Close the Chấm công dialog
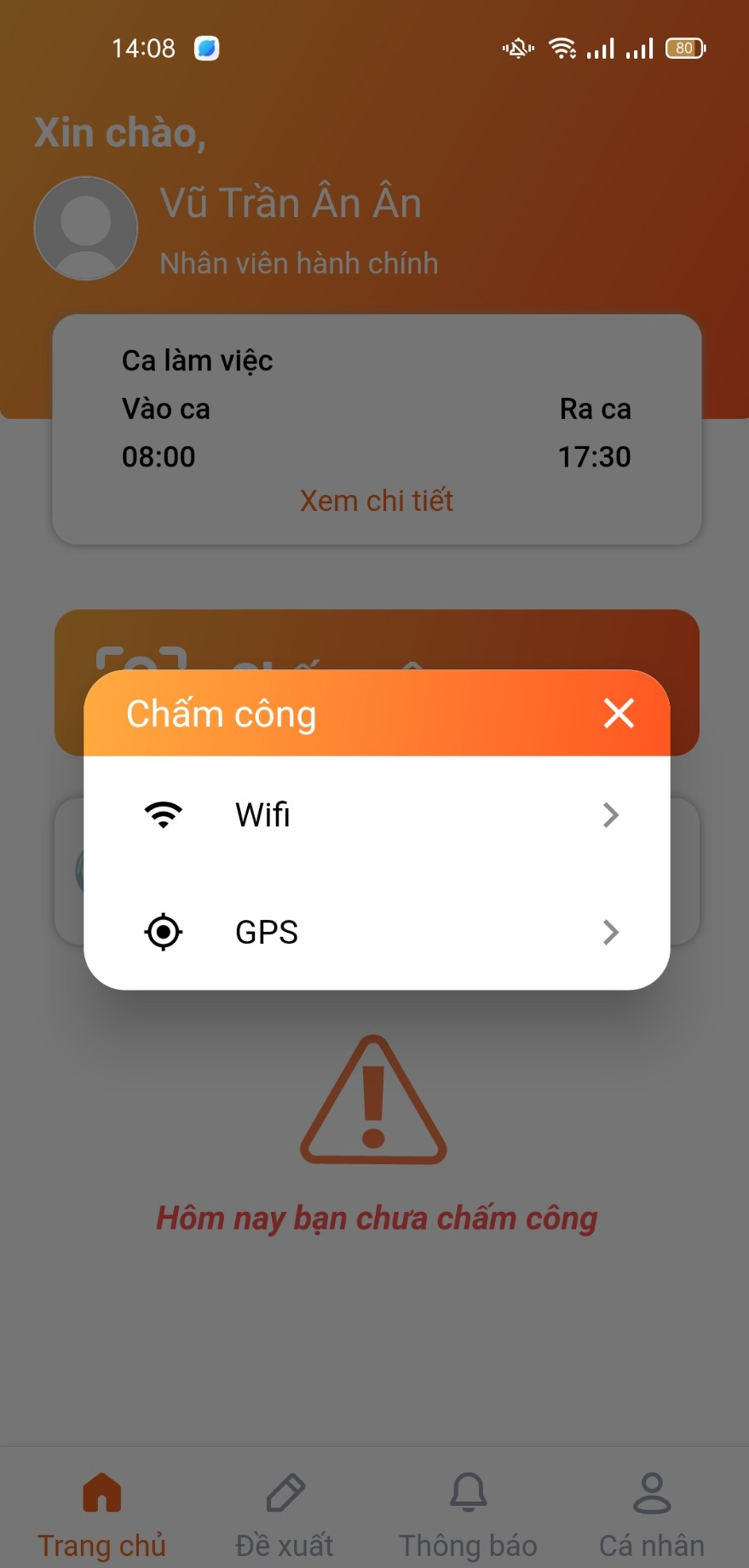This screenshot has width=749, height=1568. [619, 713]
